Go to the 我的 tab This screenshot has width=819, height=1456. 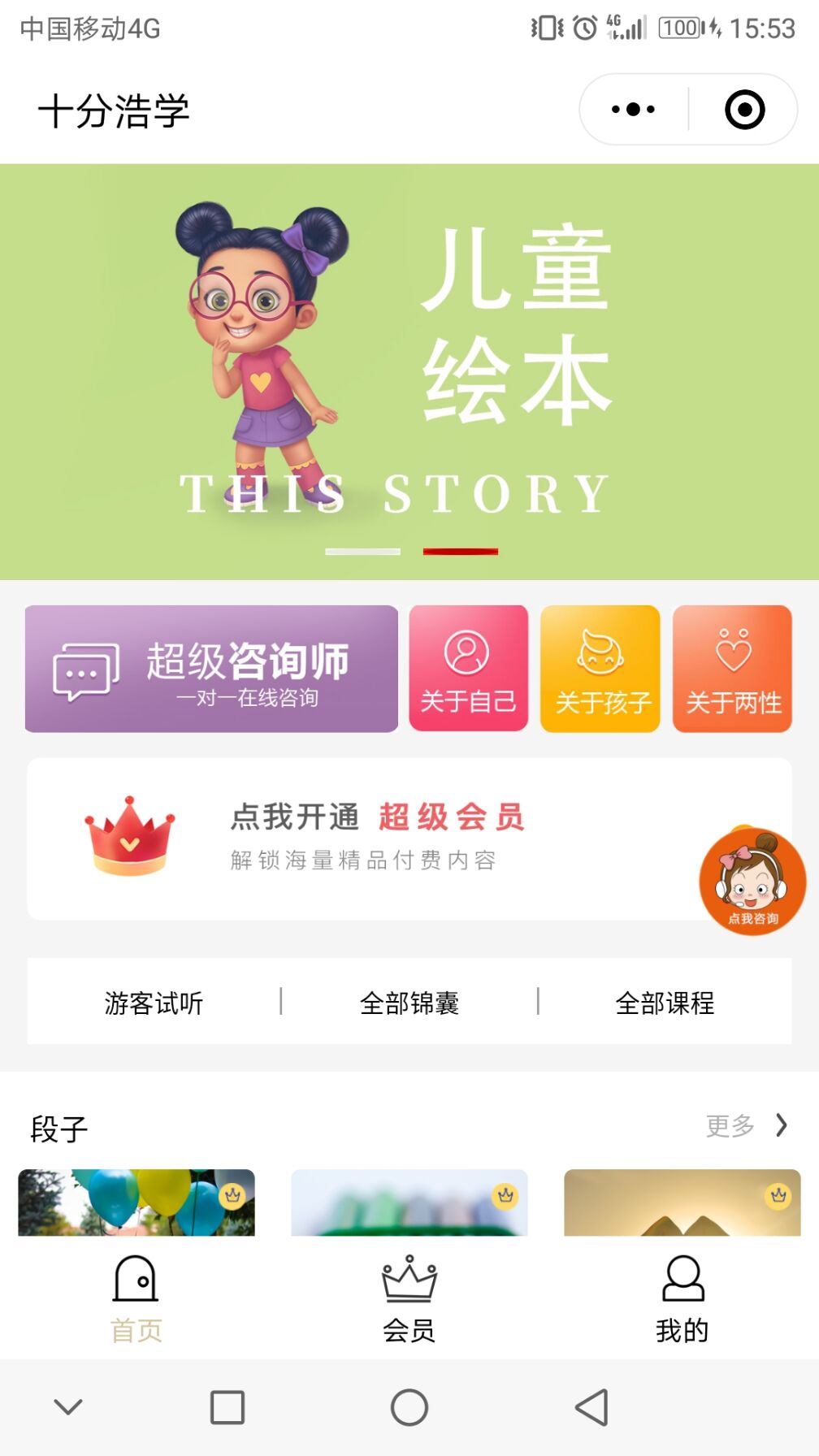click(682, 1298)
